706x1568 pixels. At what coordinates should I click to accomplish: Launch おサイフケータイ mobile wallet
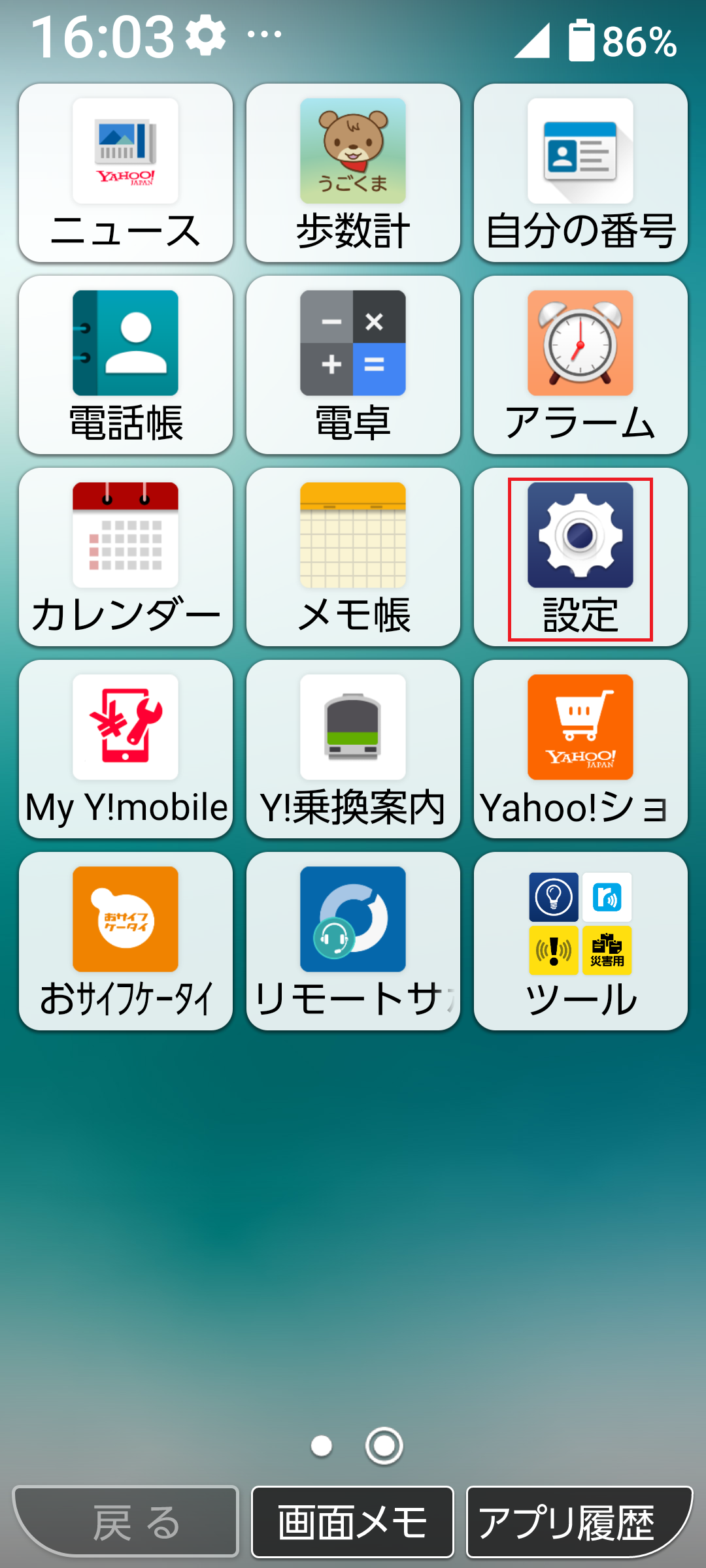coord(126,941)
